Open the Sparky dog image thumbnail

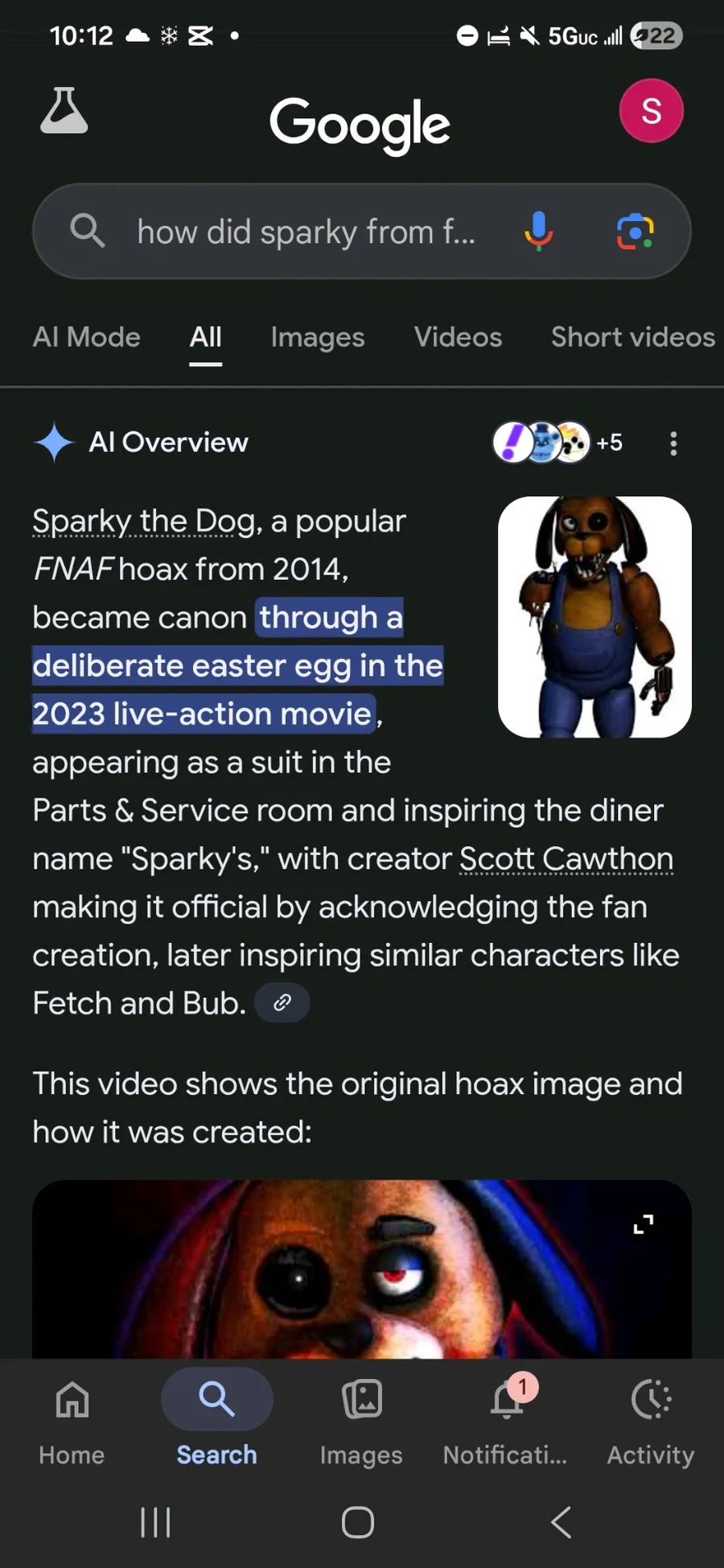(594, 617)
